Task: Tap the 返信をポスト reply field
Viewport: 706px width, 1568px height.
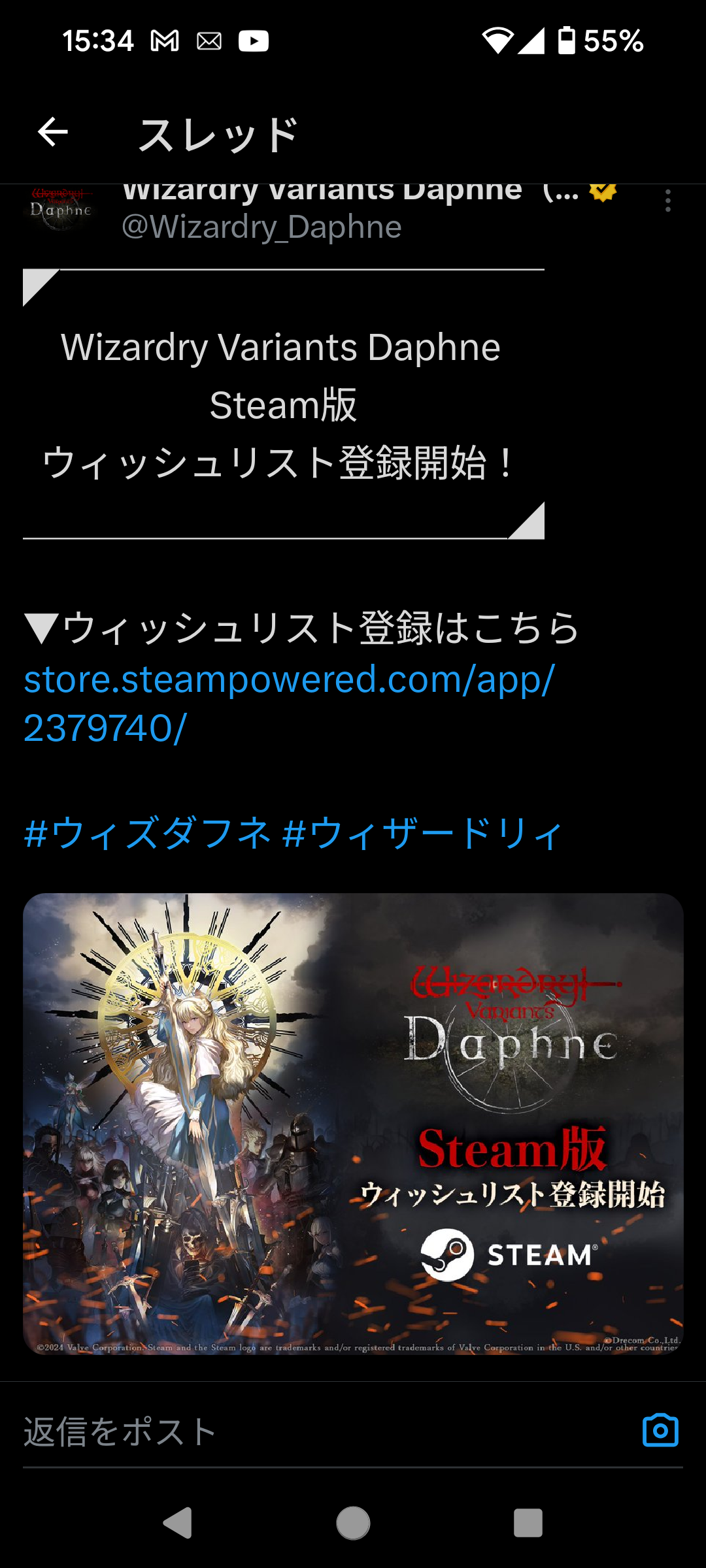Action: pos(314,1432)
